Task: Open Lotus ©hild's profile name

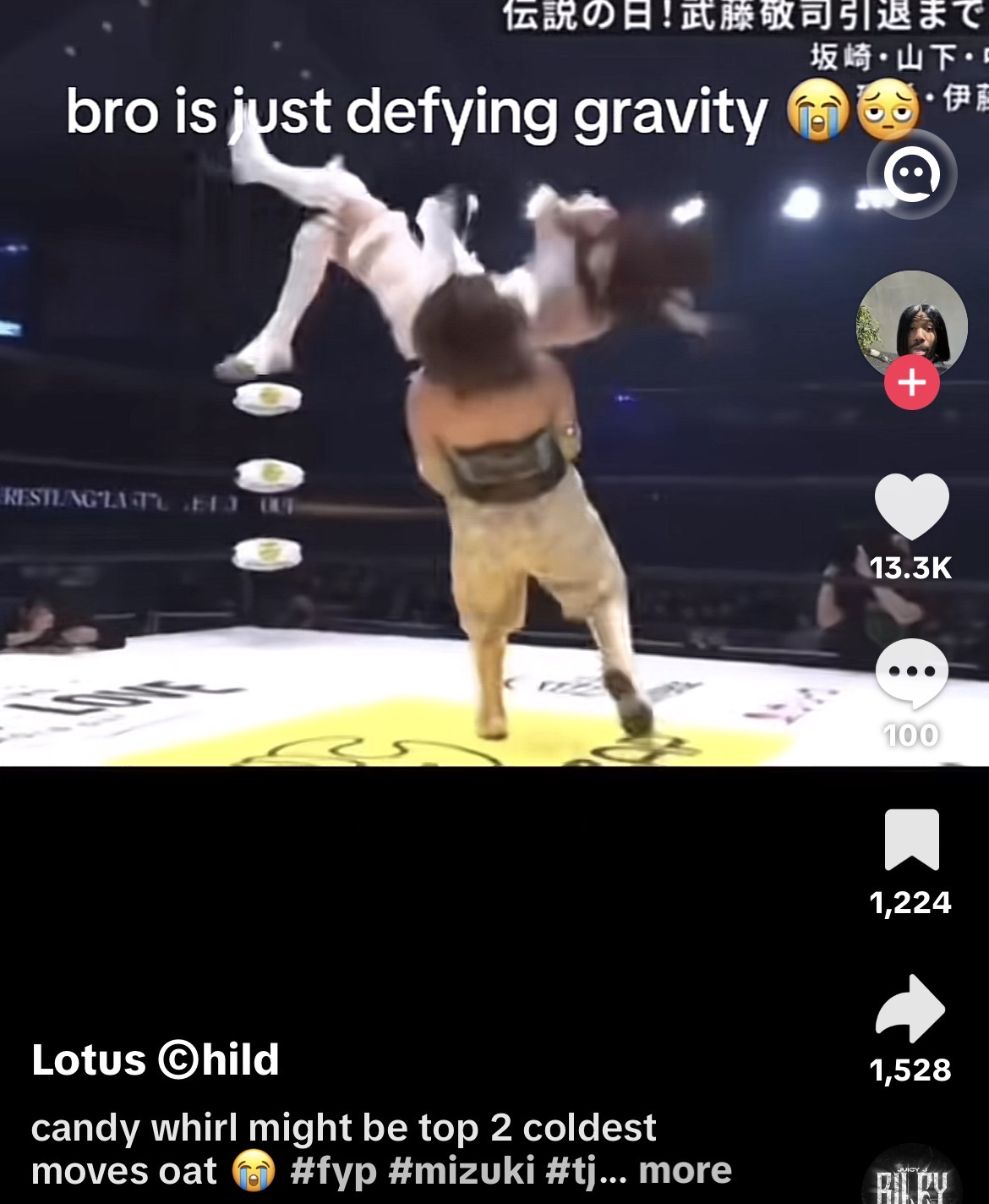Action: click(156, 1059)
